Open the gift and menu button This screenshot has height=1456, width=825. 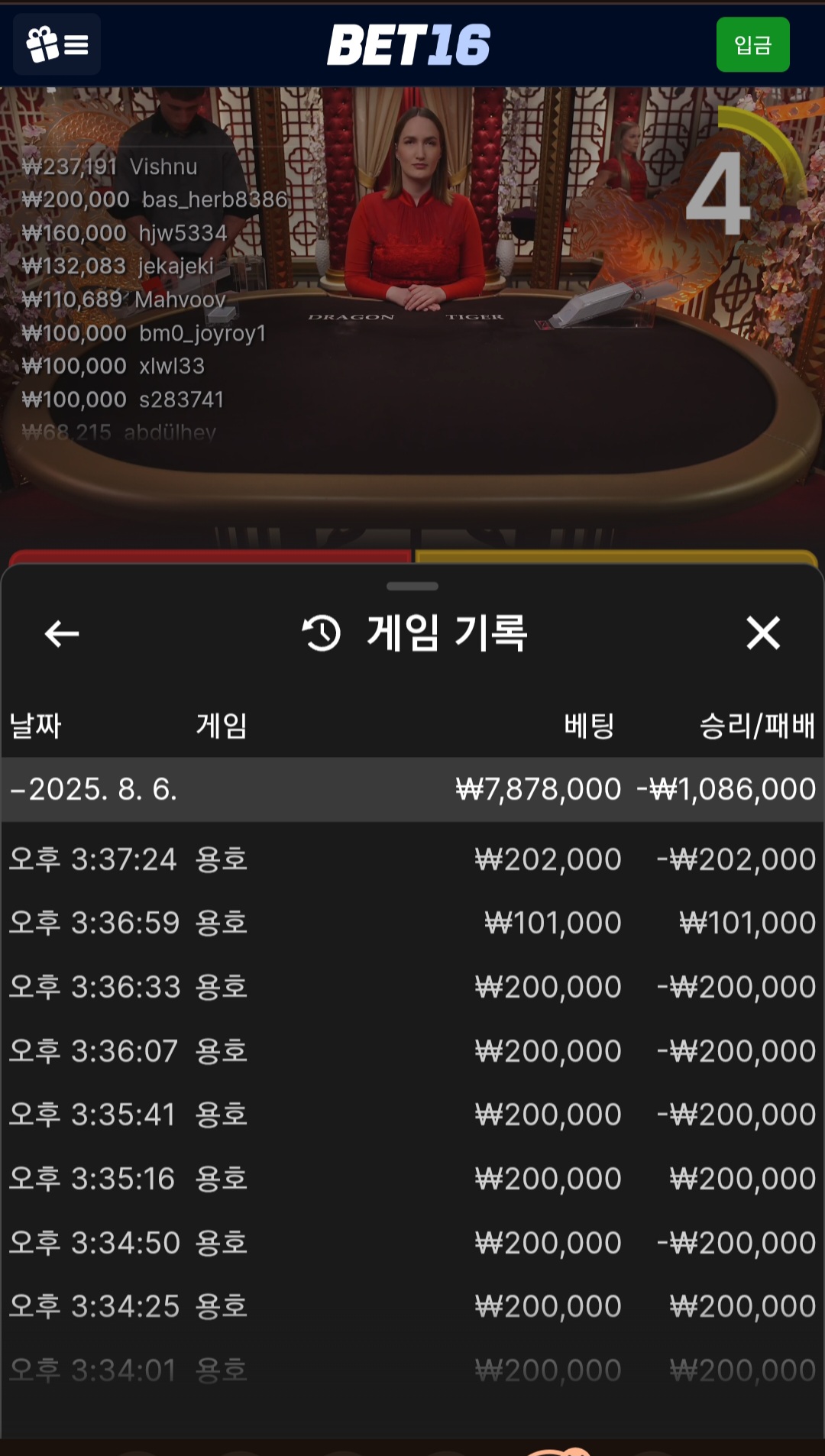(x=57, y=44)
